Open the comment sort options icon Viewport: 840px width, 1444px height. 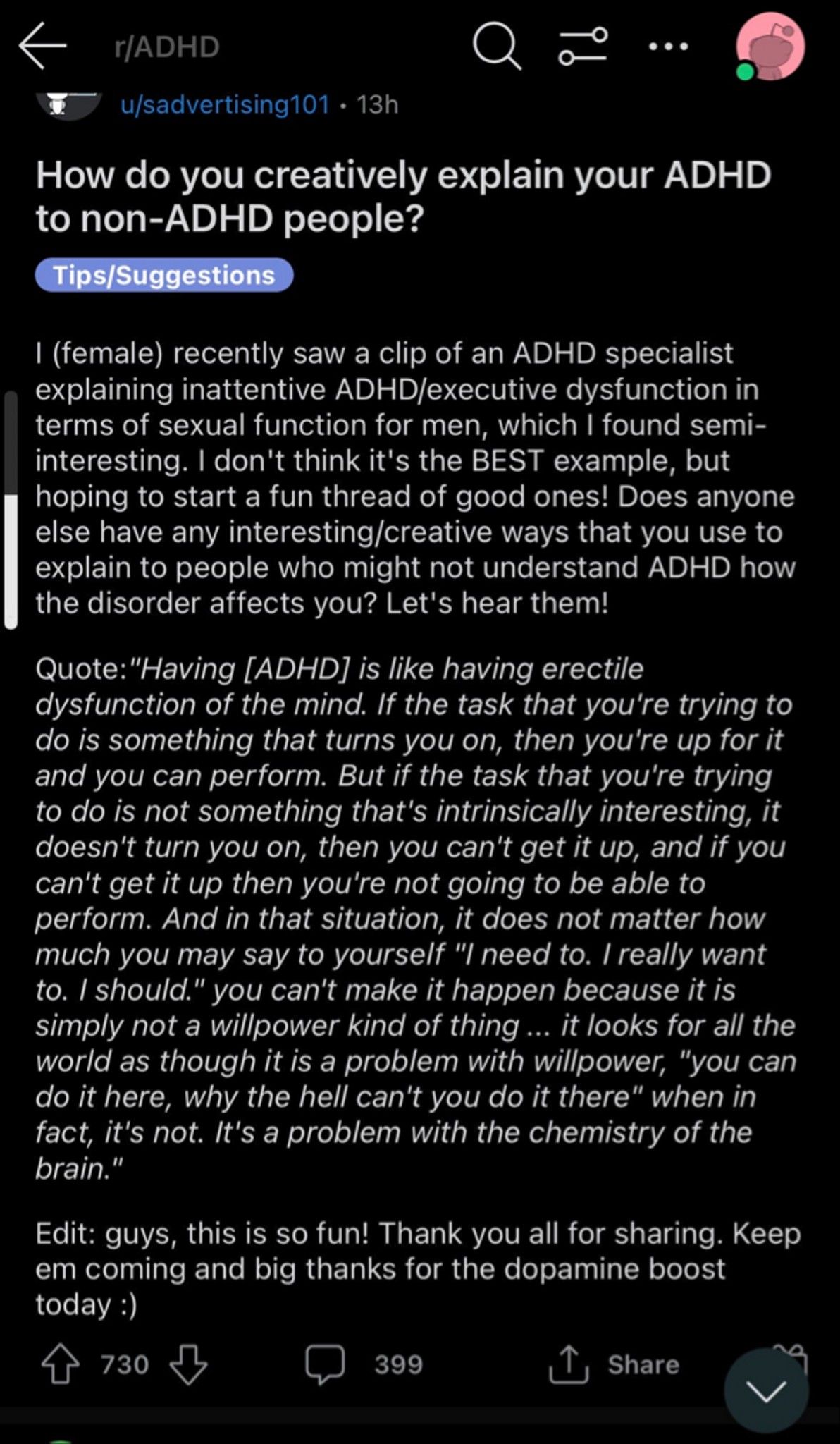pos(583,47)
